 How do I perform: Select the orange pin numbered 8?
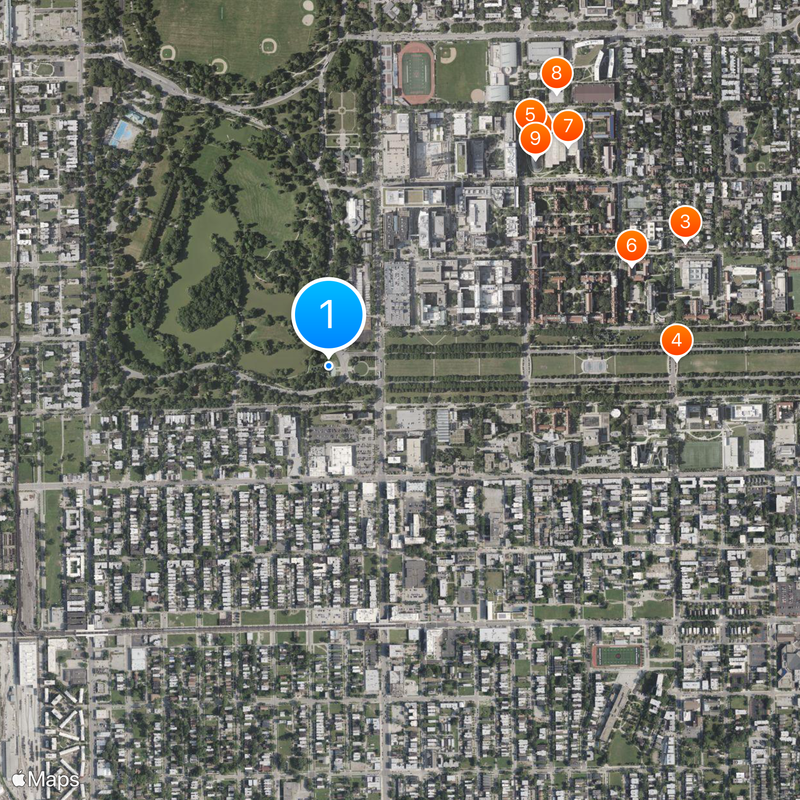point(556,74)
